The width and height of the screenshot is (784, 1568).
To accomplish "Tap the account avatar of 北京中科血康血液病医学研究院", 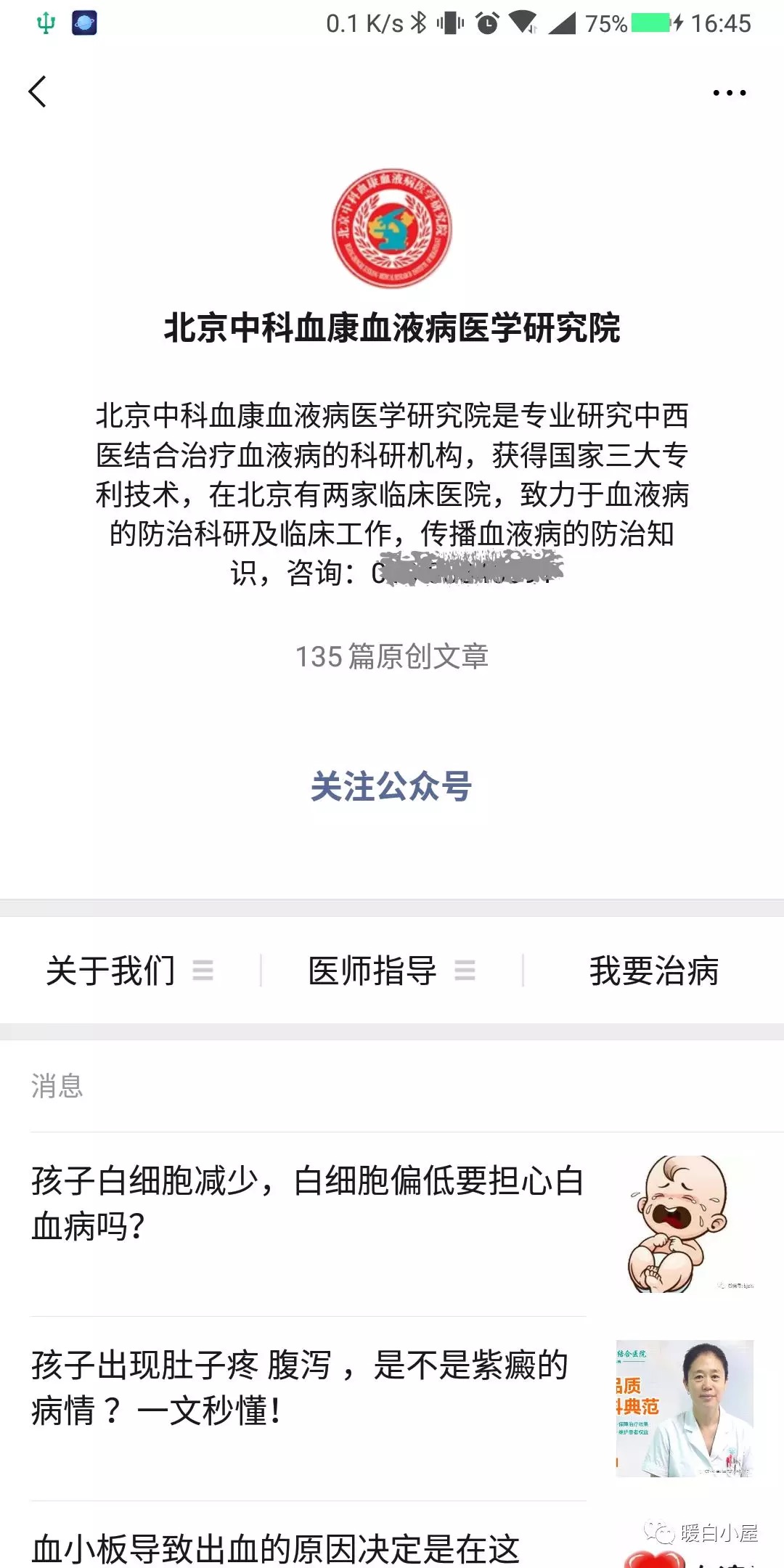I will click(x=392, y=229).
